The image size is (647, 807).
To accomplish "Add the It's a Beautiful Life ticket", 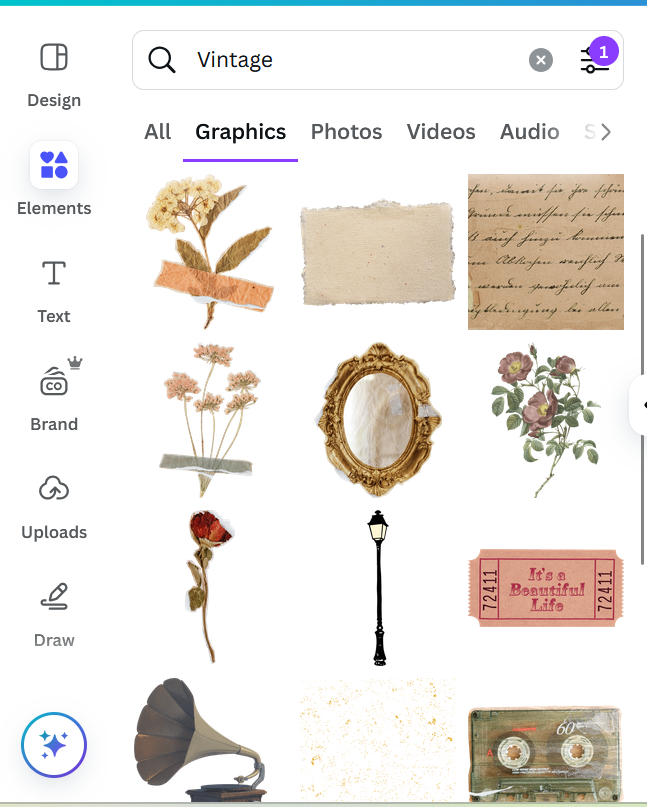I will pos(545,586).
